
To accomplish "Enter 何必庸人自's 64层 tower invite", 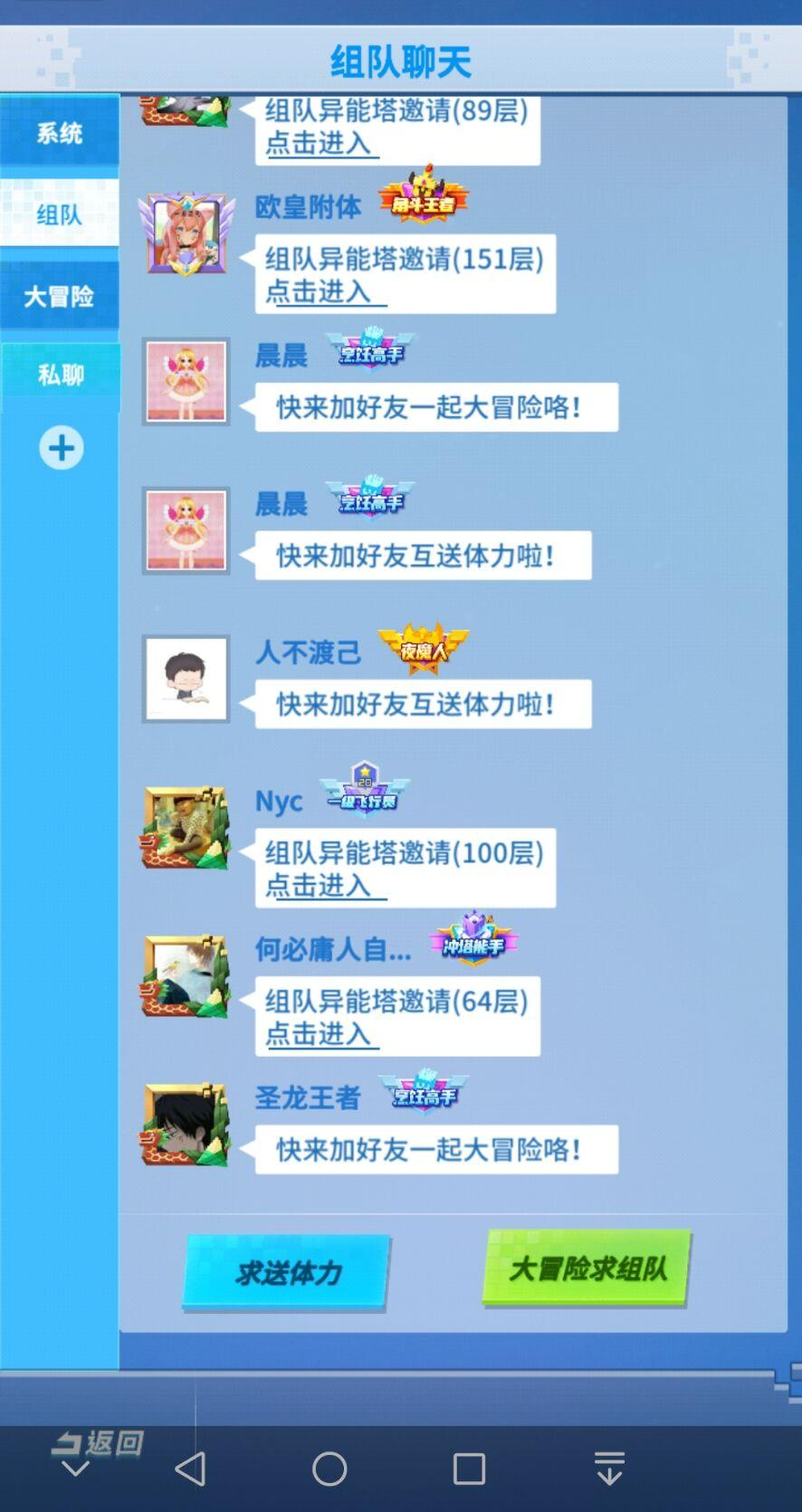I will pyautogui.click(x=319, y=1033).
